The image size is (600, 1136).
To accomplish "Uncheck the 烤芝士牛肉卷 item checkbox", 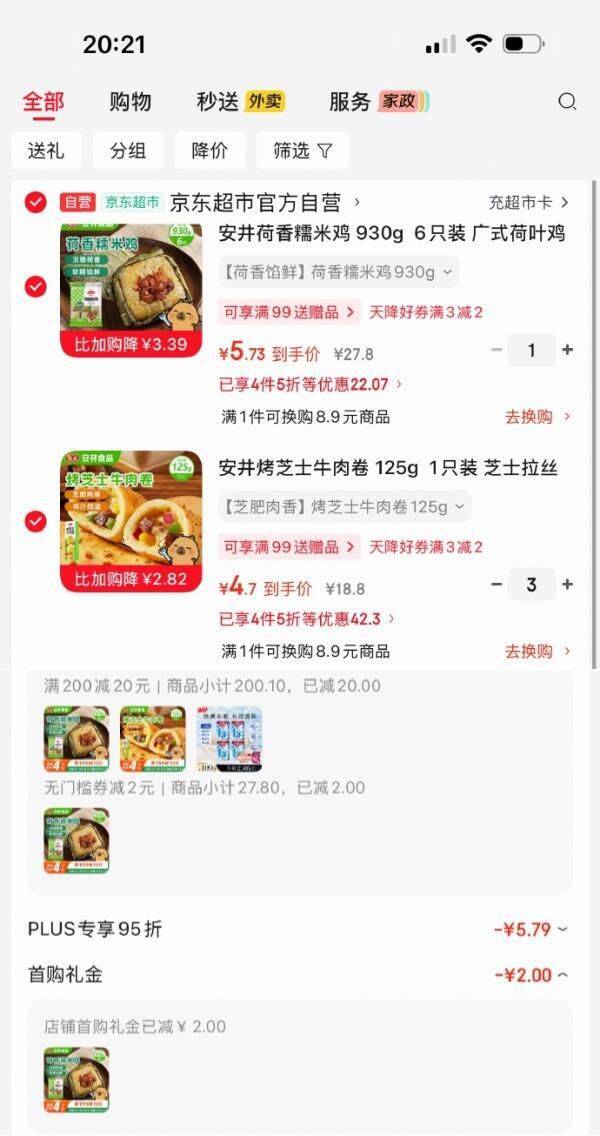I will tap(36, 521).
